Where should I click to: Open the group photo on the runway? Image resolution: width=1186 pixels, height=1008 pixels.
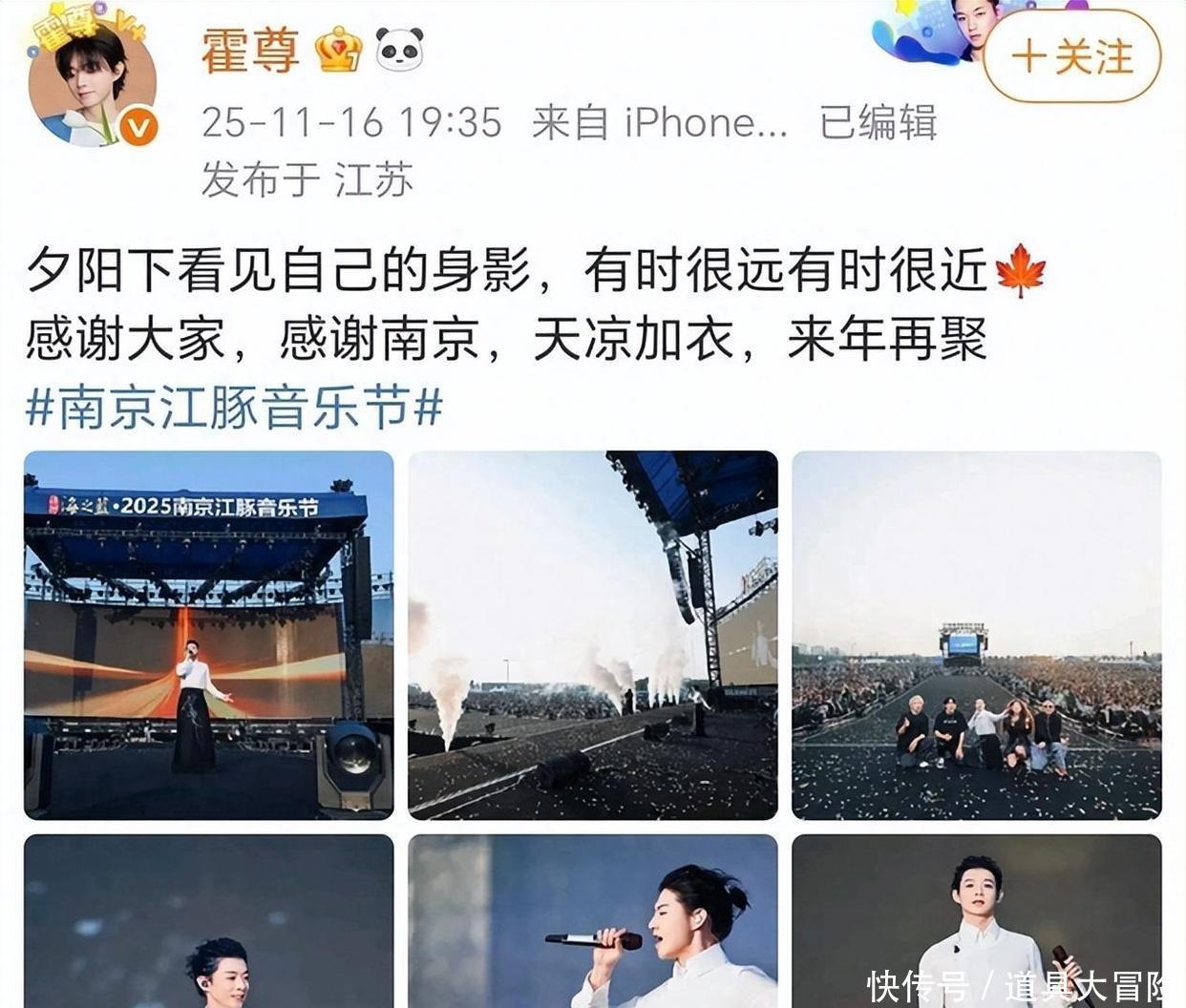[x=977, y=635]
